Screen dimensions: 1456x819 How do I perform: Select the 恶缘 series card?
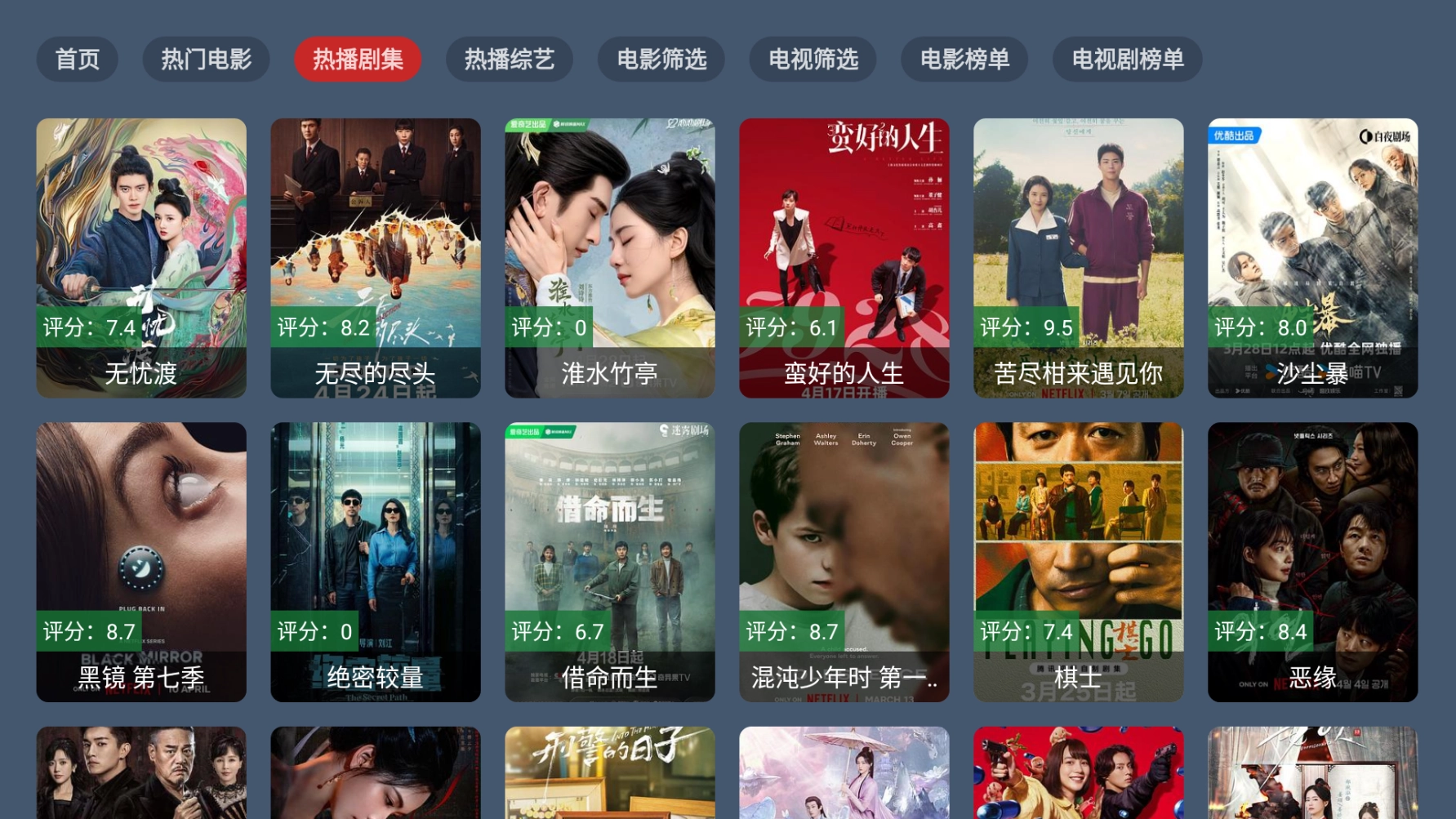(1313, 561)
